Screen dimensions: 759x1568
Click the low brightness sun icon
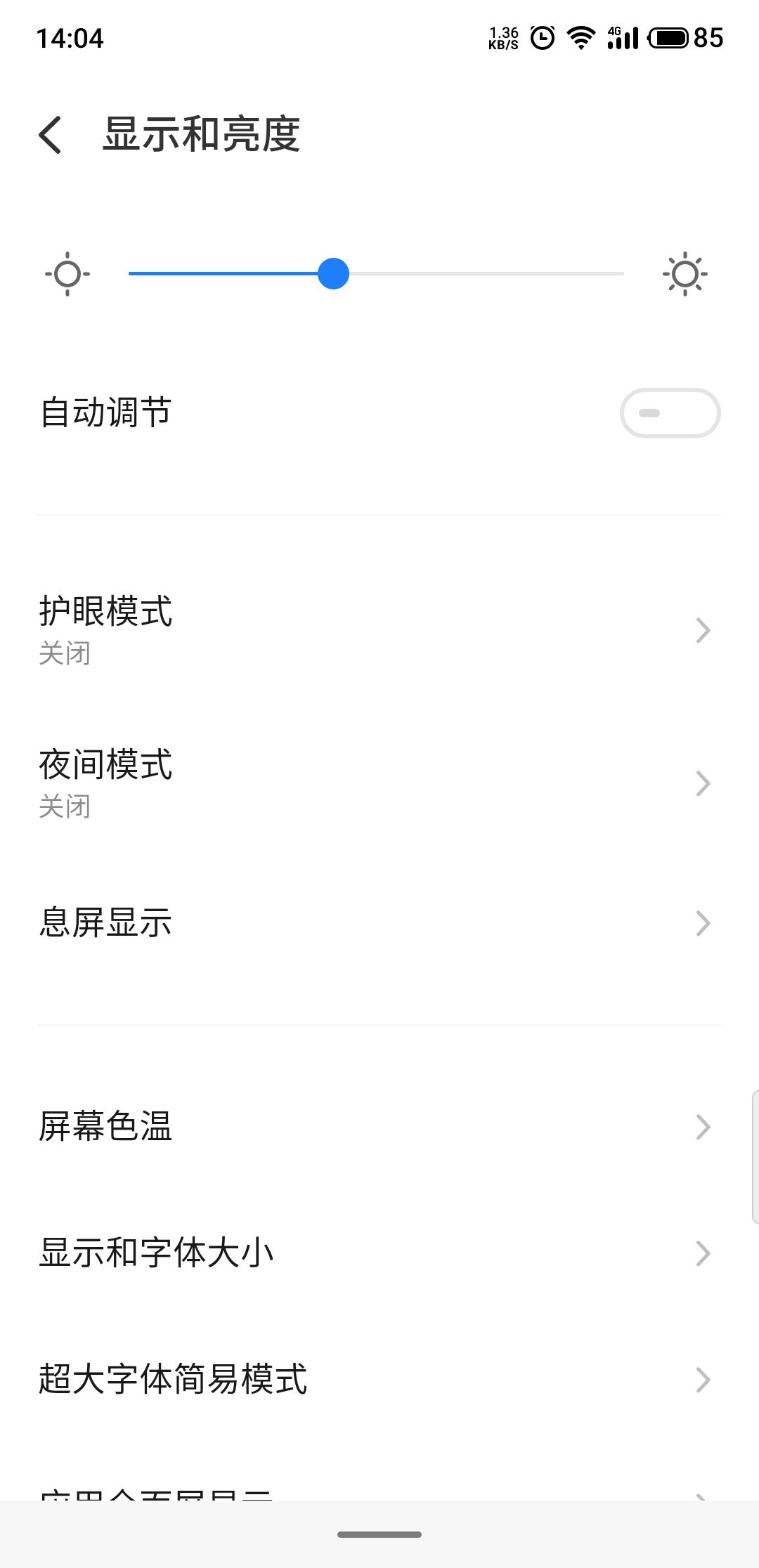pos(67,274)
